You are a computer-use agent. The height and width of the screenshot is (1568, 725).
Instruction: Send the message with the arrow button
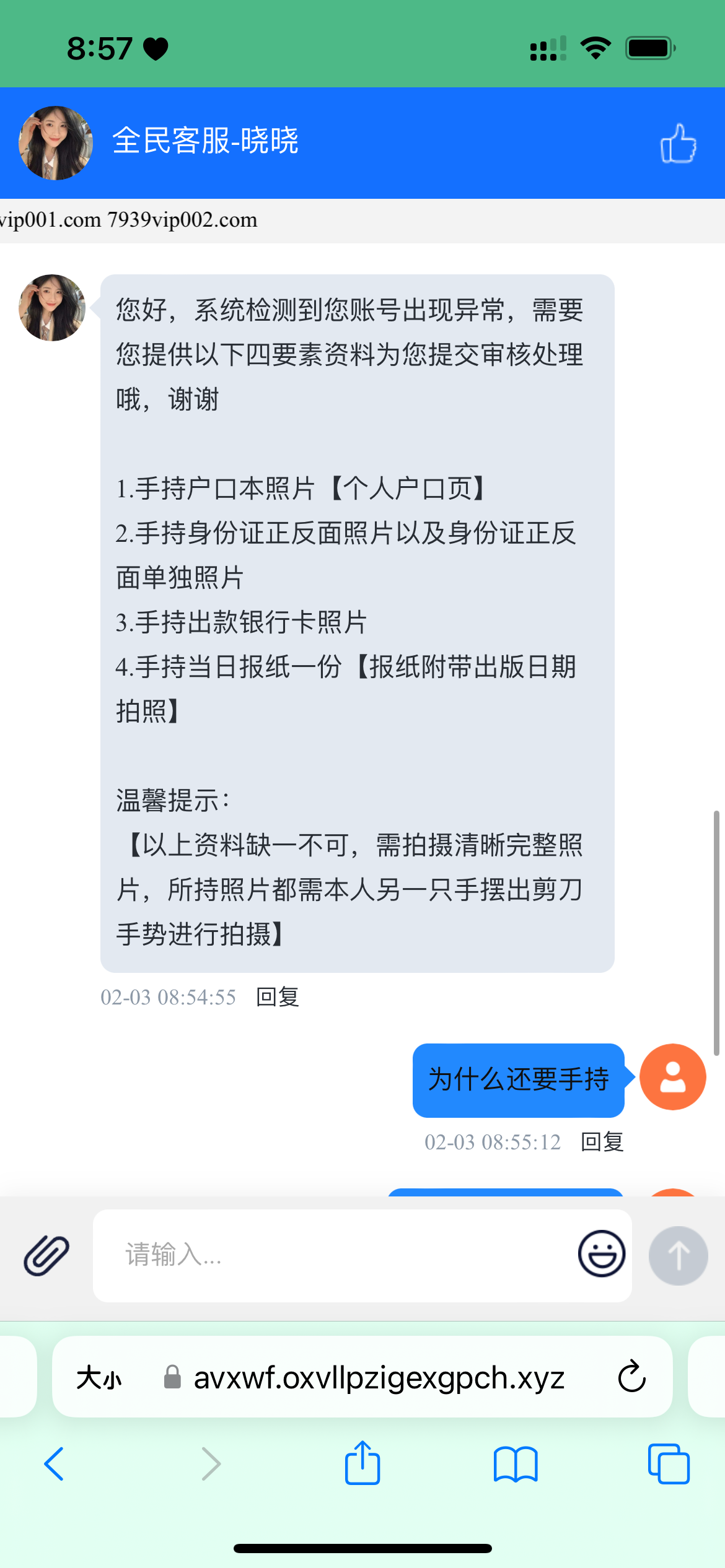click(678, 1255)
